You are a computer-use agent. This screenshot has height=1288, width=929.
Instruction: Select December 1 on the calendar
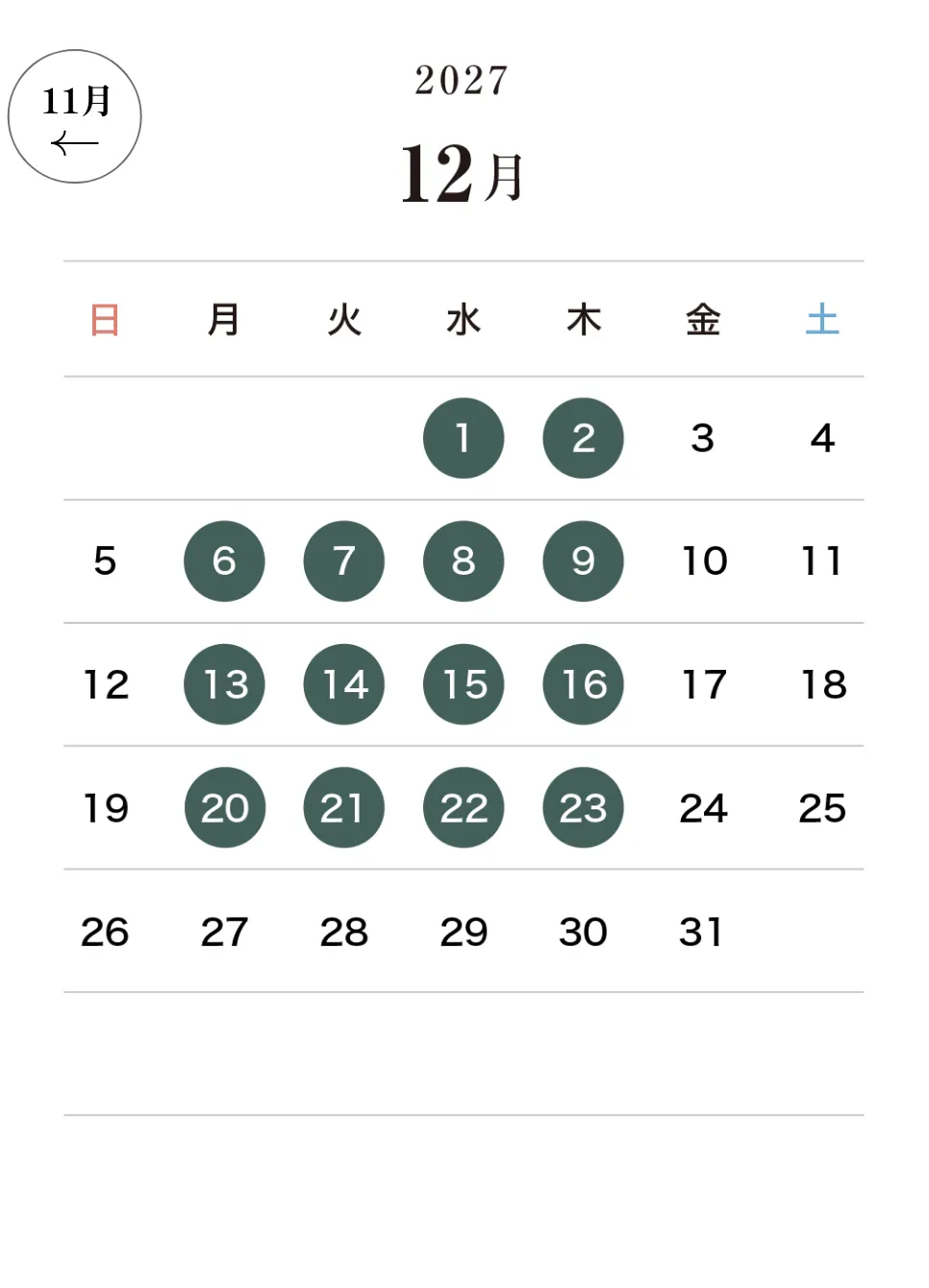(x=464, y=438)
